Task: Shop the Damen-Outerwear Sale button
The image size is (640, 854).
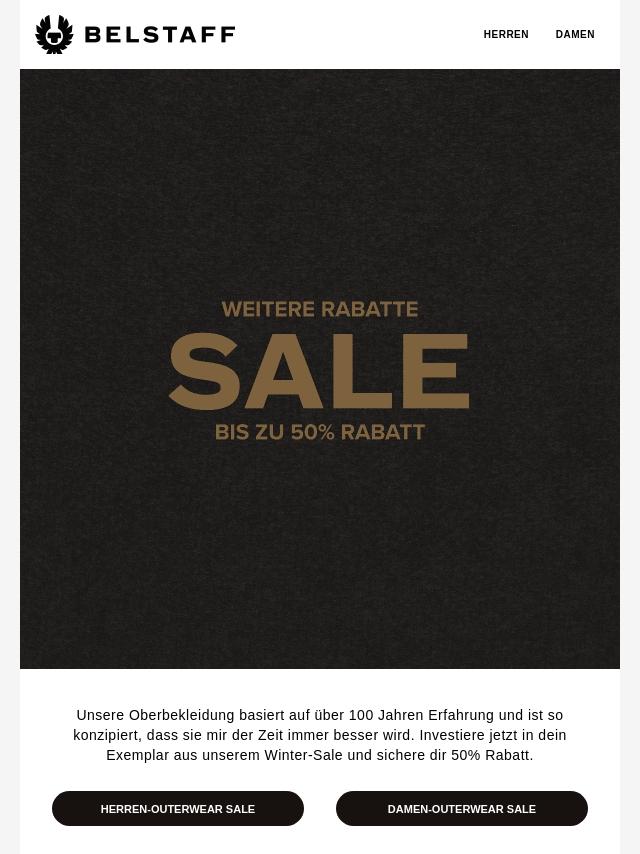Action: coord(462,809)
